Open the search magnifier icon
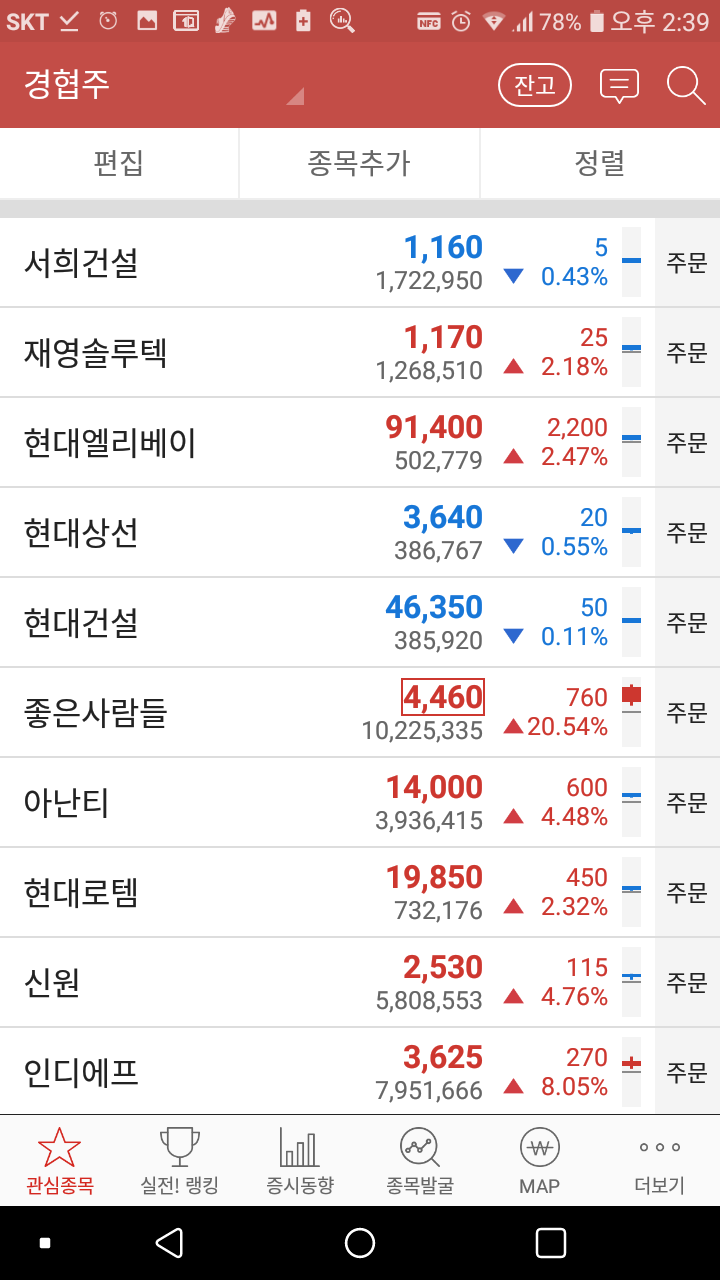 click(686, 85)
